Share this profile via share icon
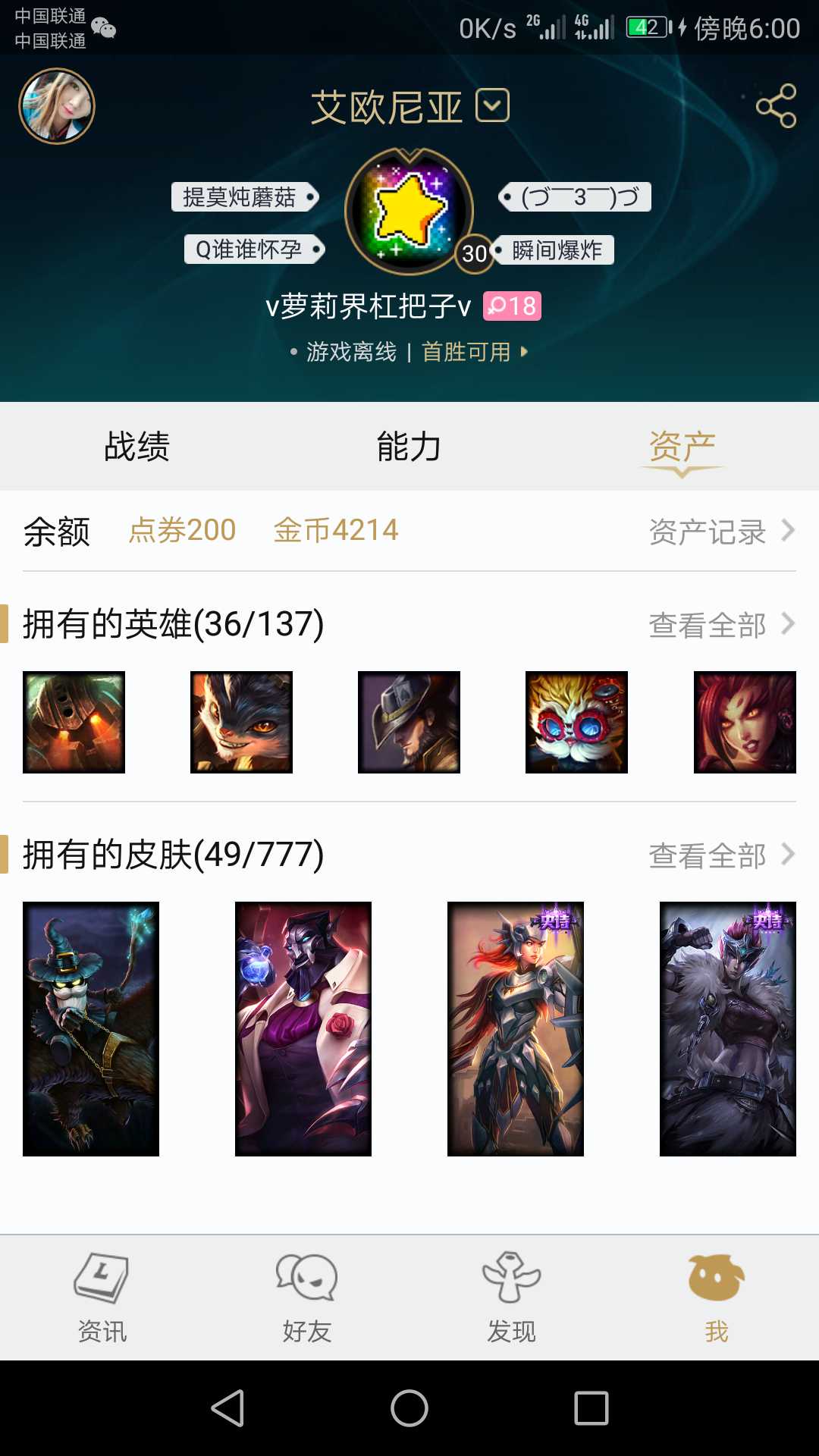The image size is (819, 1456). [x=776, y=106]
